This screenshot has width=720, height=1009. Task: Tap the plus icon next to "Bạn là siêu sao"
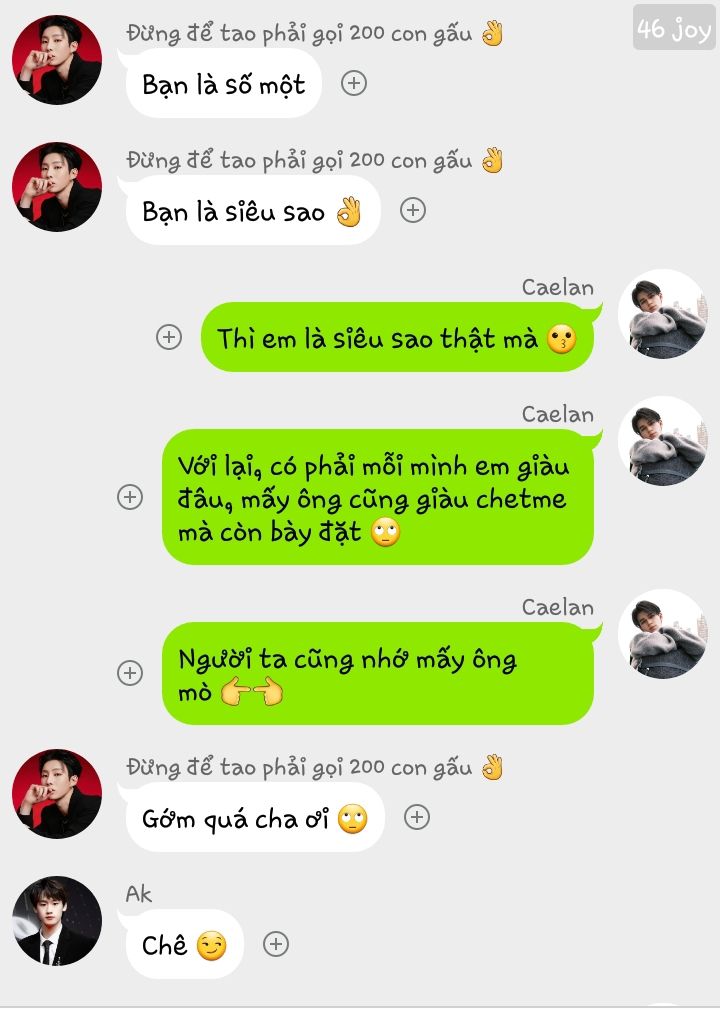[x=413, y=210]
